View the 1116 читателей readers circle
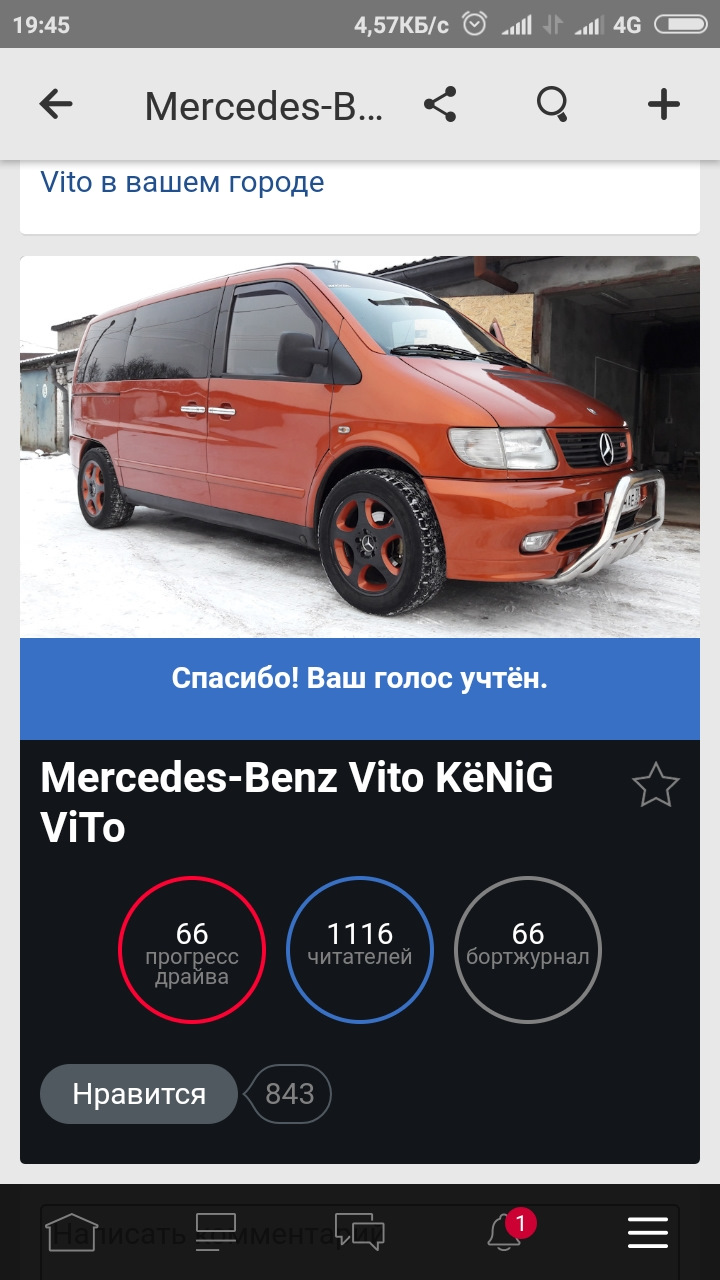The height and width of the screenshot is (1280, 720). 360,949
